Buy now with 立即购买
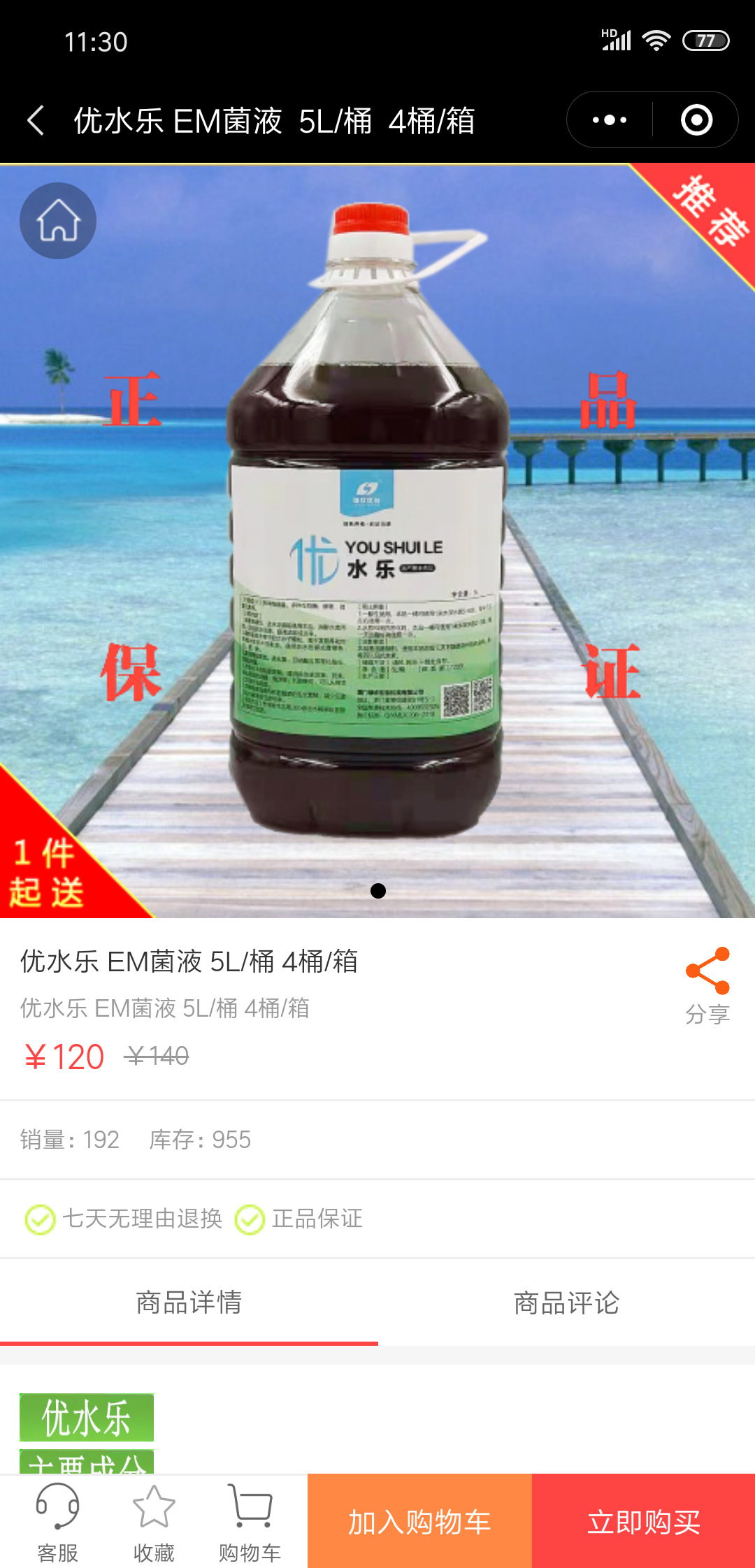The image size is (755, 1568). coord(643,1522)
